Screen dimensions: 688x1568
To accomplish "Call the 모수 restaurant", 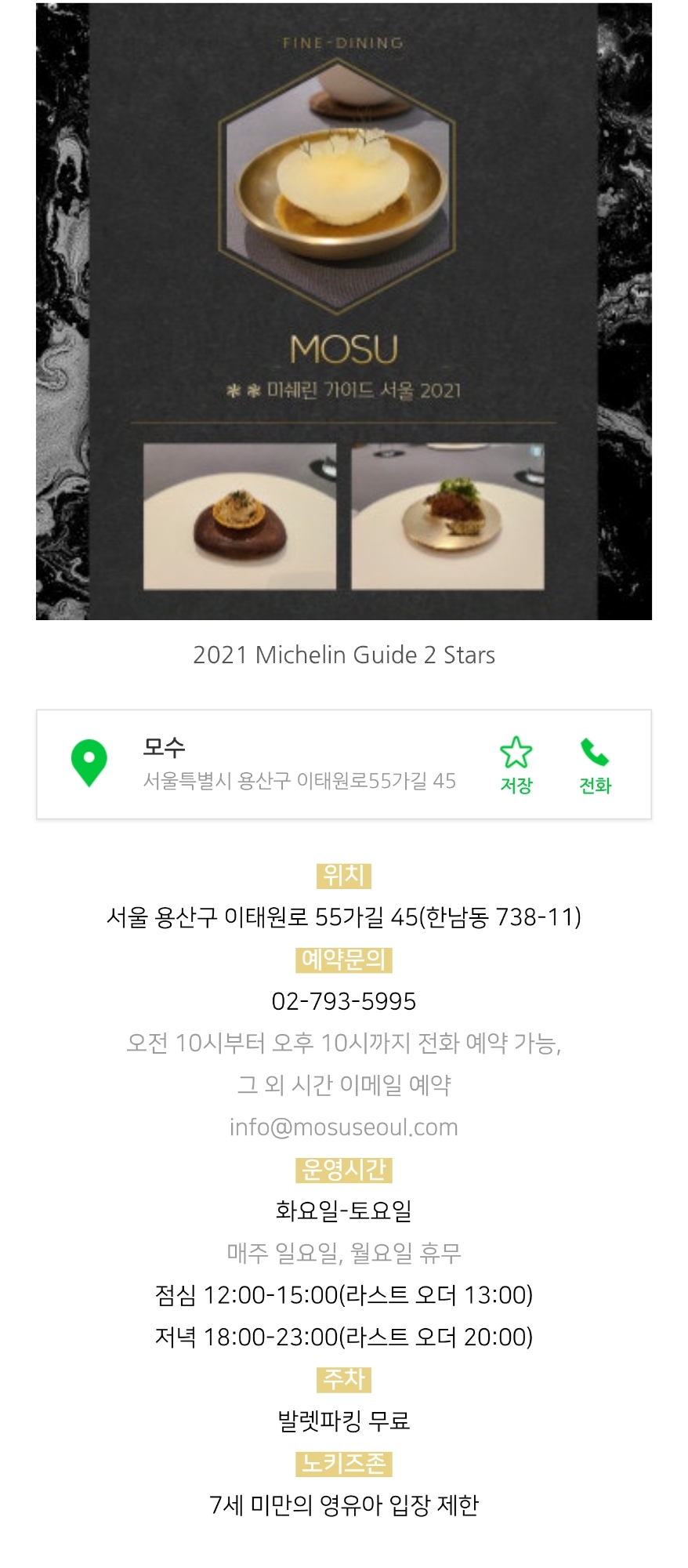I will [595, 764].
